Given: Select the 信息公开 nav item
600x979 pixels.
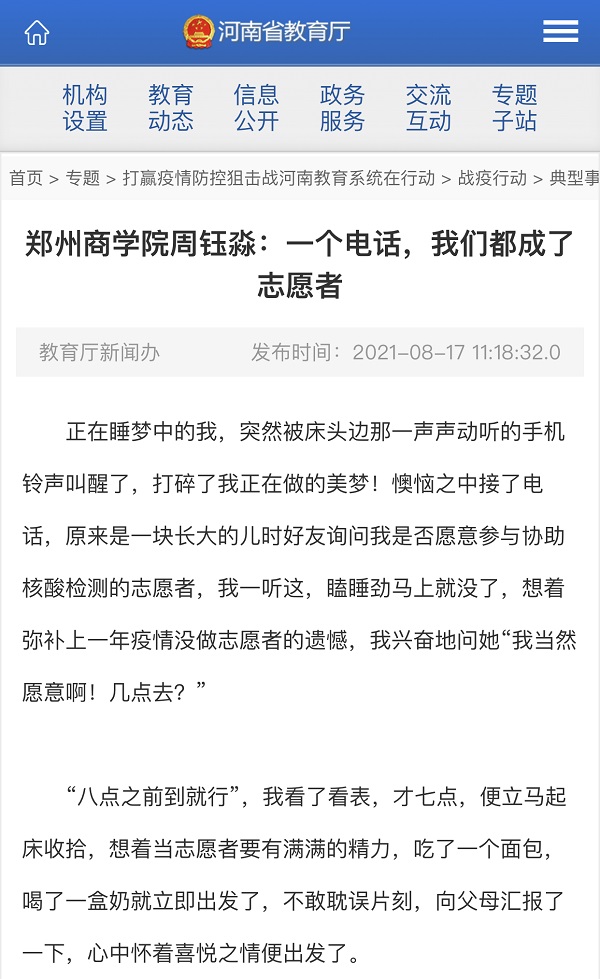Looking at the screenshot, I should pyautogui.click(x=256, y=108).
